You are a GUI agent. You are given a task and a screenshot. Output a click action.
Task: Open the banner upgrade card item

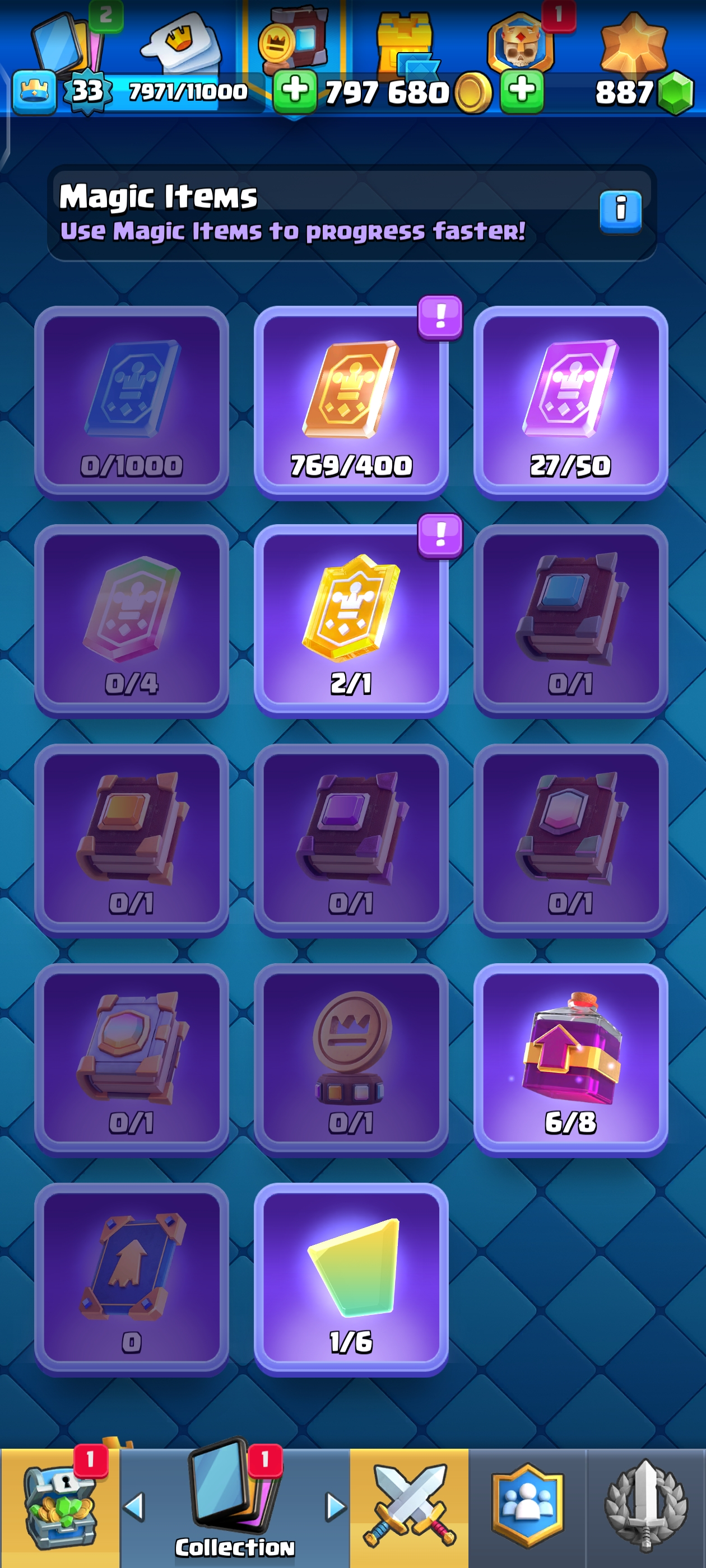click(x=132, y=1278)
